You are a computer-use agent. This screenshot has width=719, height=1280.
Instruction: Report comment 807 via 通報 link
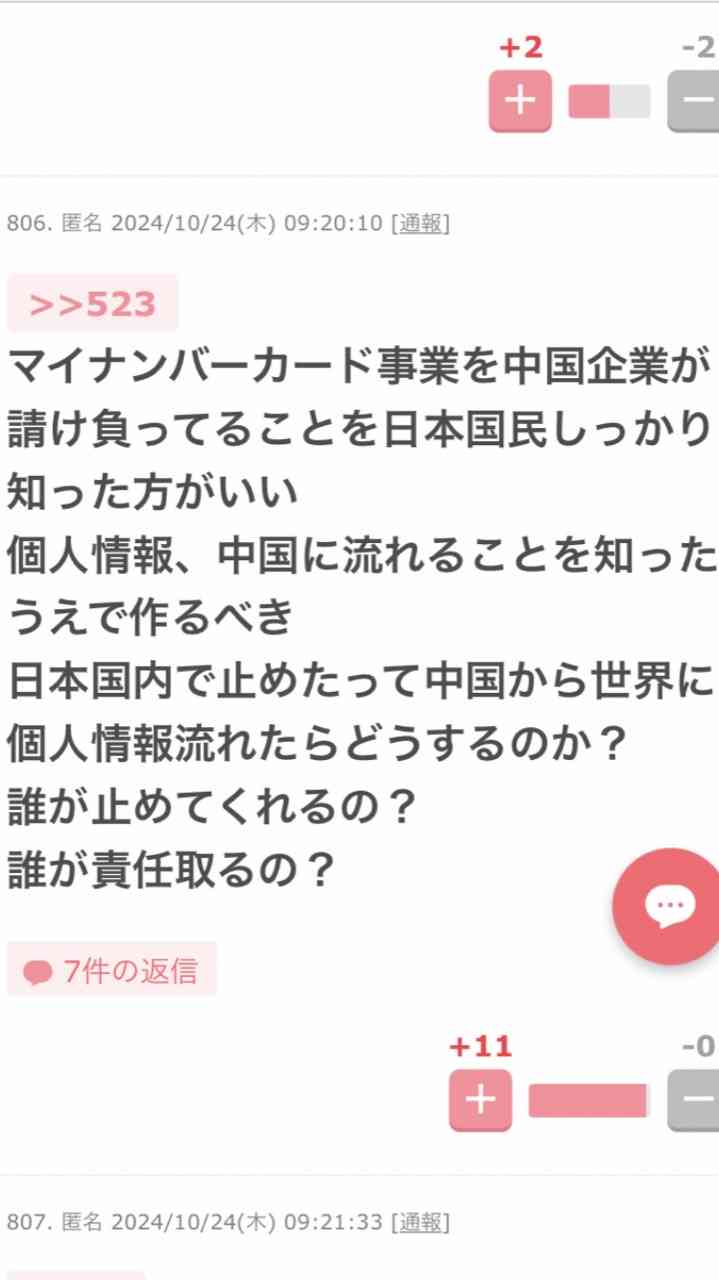tap(420, 1221)
